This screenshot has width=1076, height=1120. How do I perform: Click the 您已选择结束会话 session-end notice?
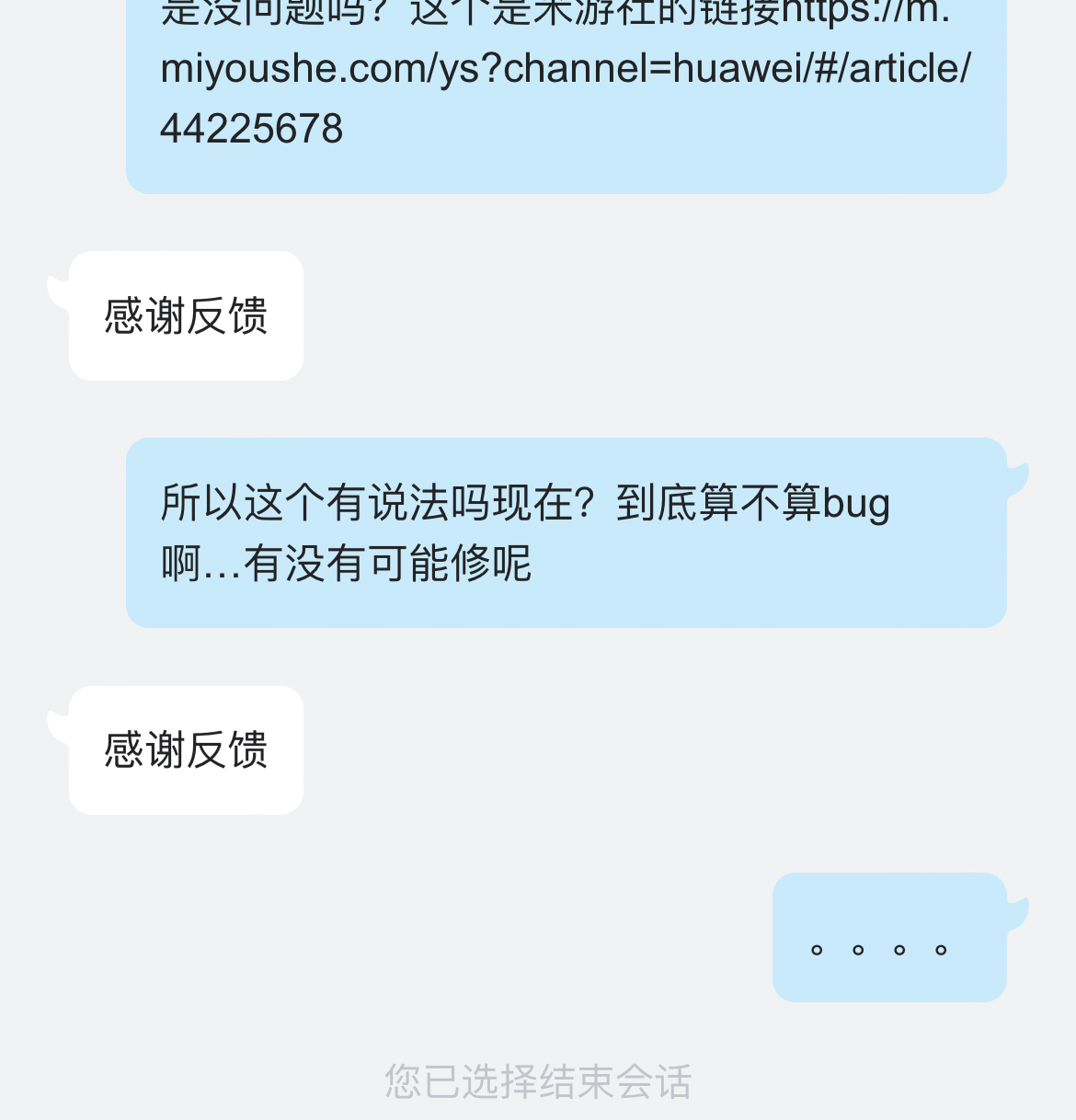point(538,1083)
